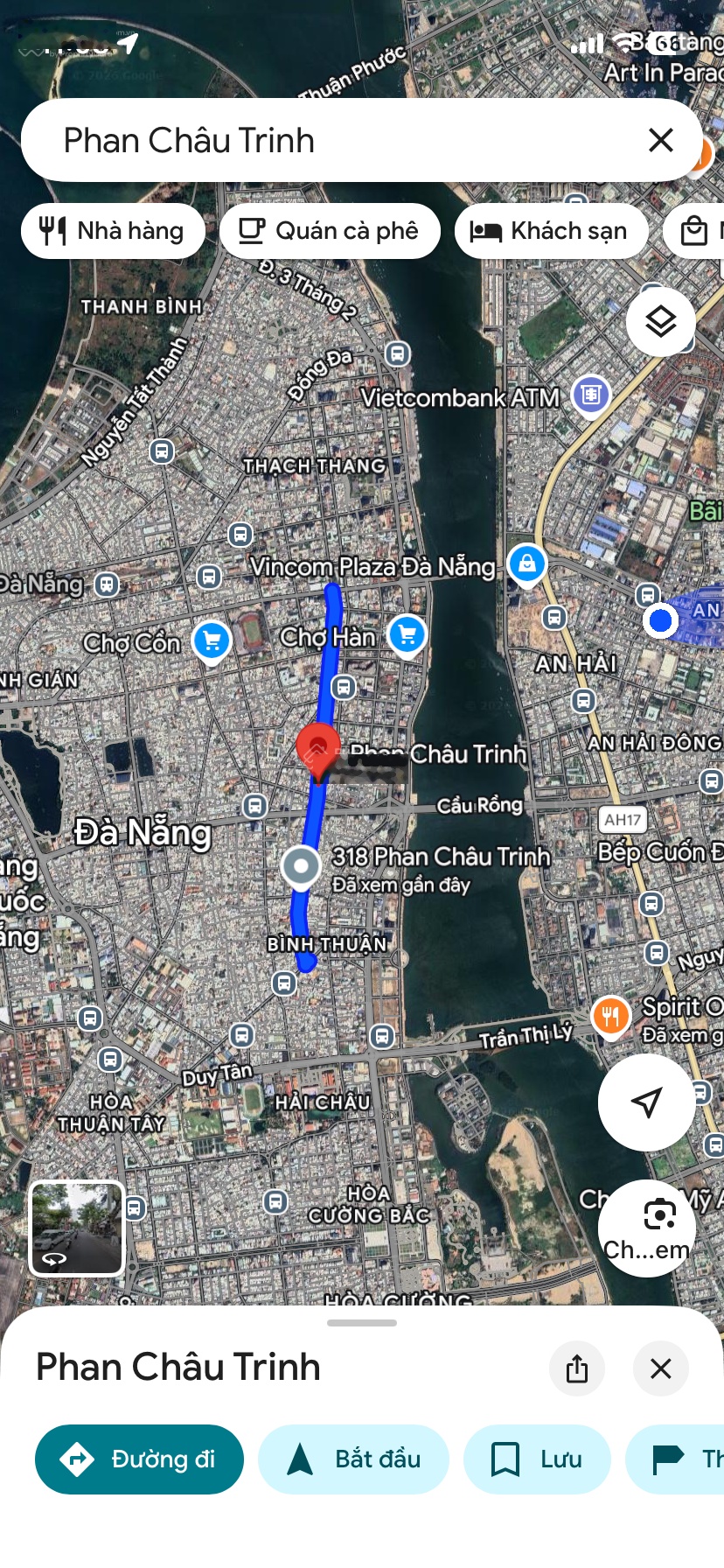The image size is (724, 1568).
Task: Tap the Phan Châu Trinh search field
Action: pos(332,140)
